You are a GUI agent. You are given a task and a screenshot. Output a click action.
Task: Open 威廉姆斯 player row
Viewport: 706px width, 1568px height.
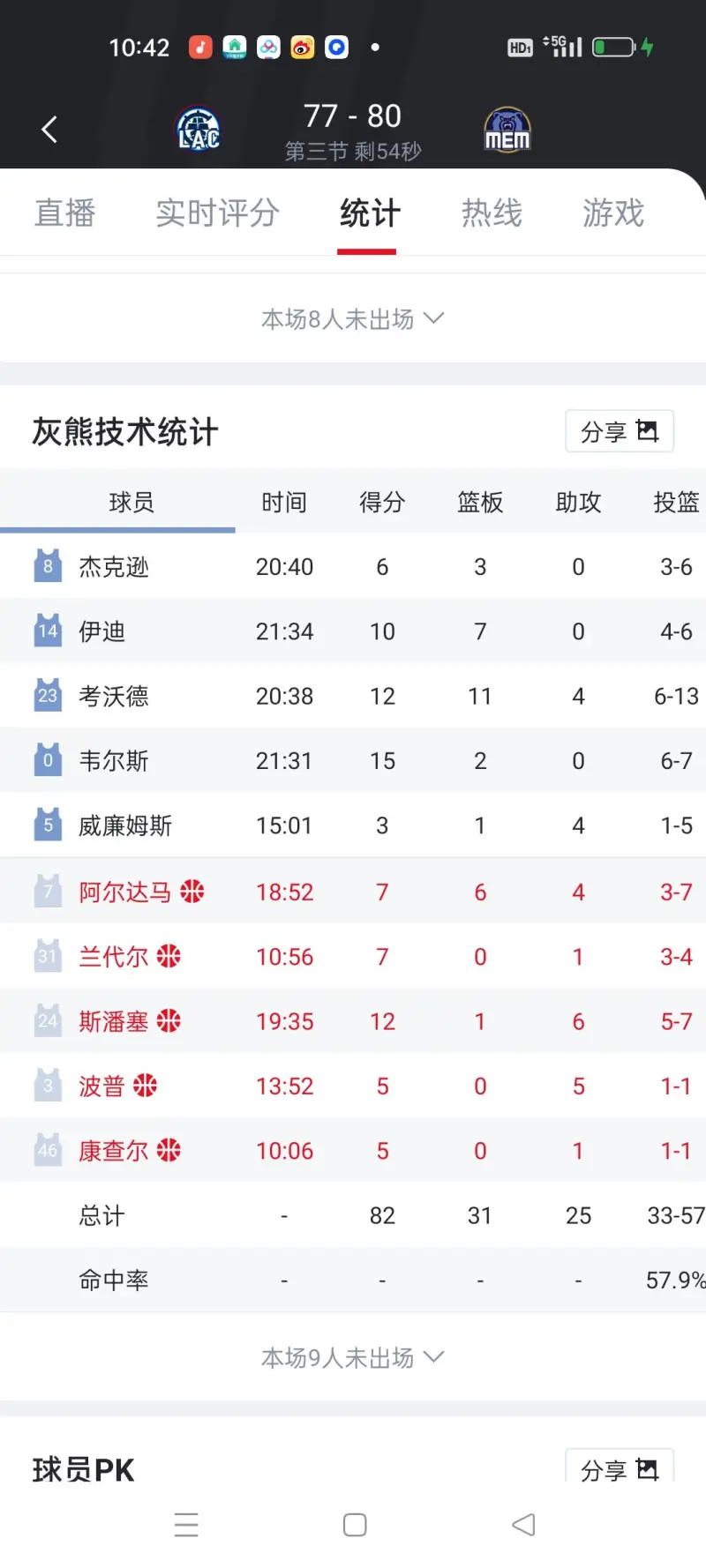[125, 826]
